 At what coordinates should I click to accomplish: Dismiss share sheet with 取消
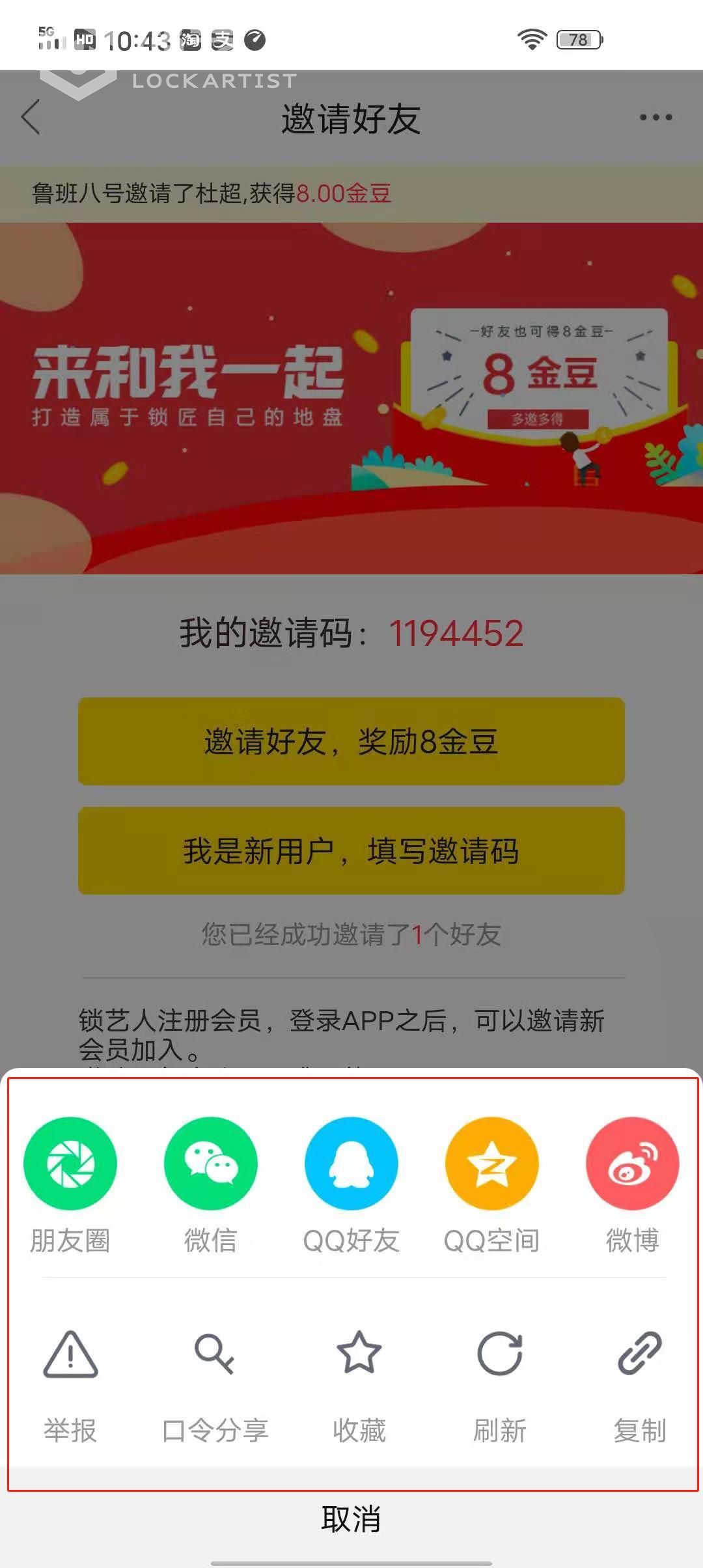[351, 1519]
